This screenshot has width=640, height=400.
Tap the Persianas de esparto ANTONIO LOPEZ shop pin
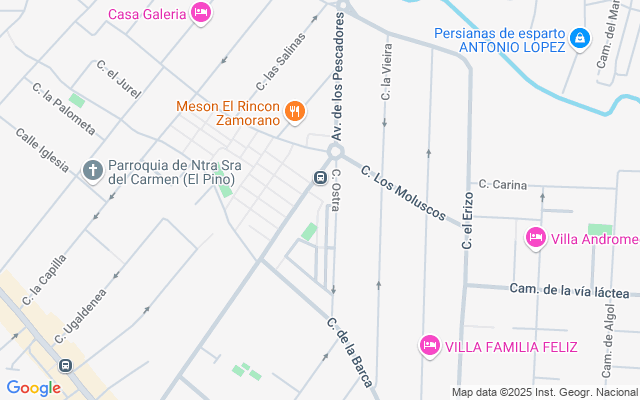pos(580,39)
